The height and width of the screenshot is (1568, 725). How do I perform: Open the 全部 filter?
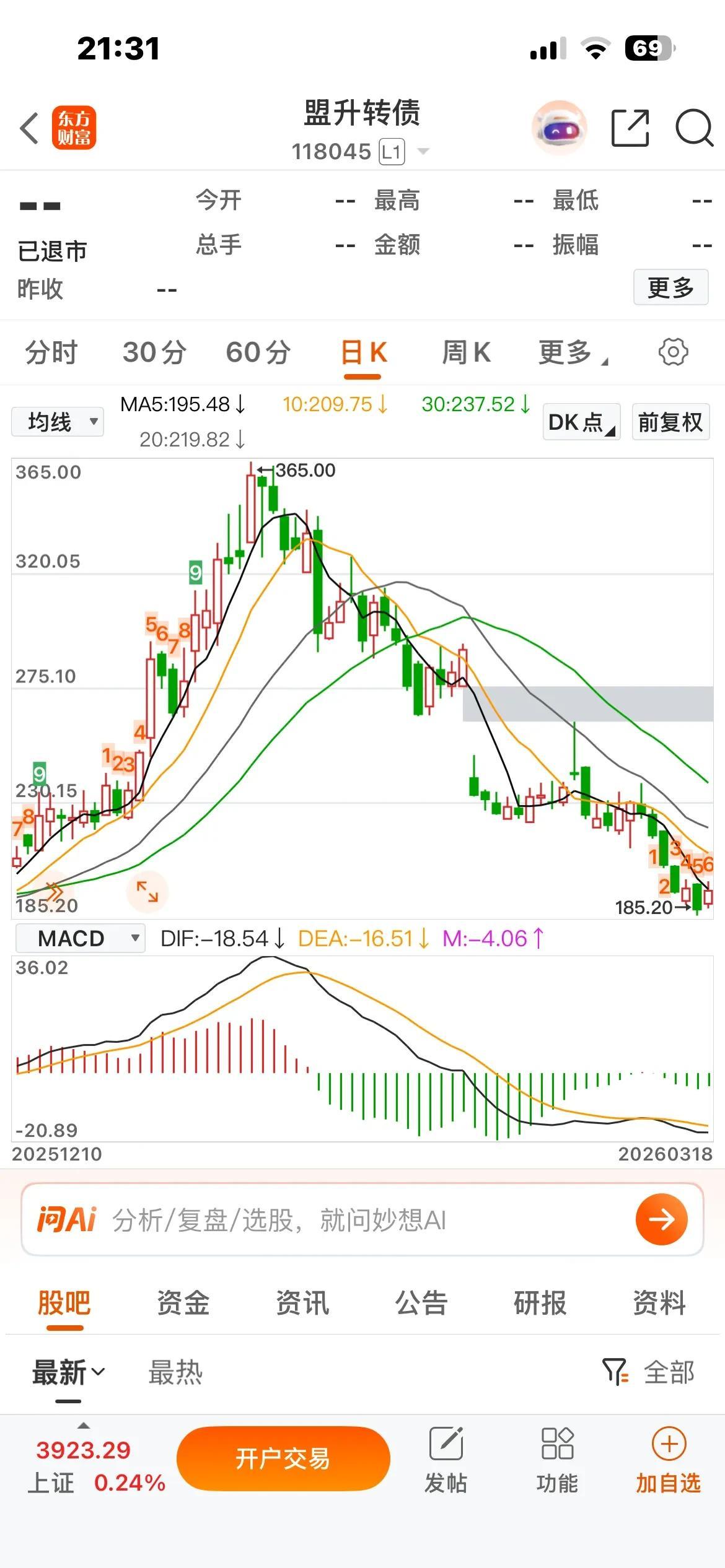click(x=648, y=1372)
